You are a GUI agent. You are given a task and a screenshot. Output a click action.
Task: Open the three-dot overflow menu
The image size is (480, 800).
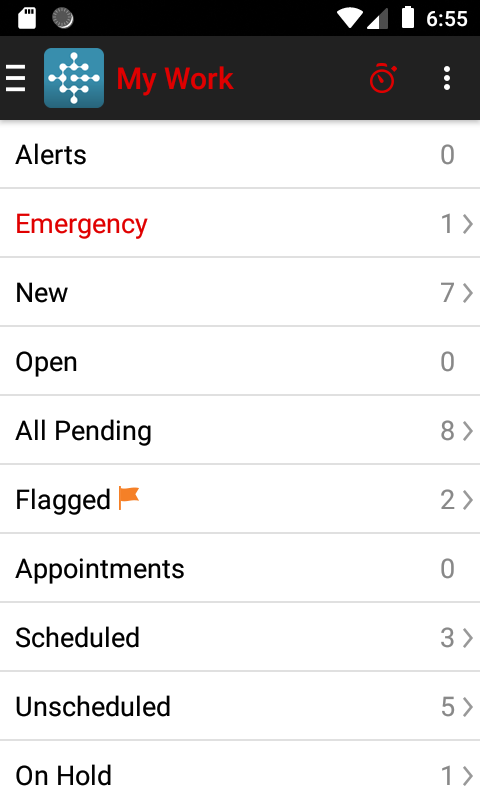(447, 78)
